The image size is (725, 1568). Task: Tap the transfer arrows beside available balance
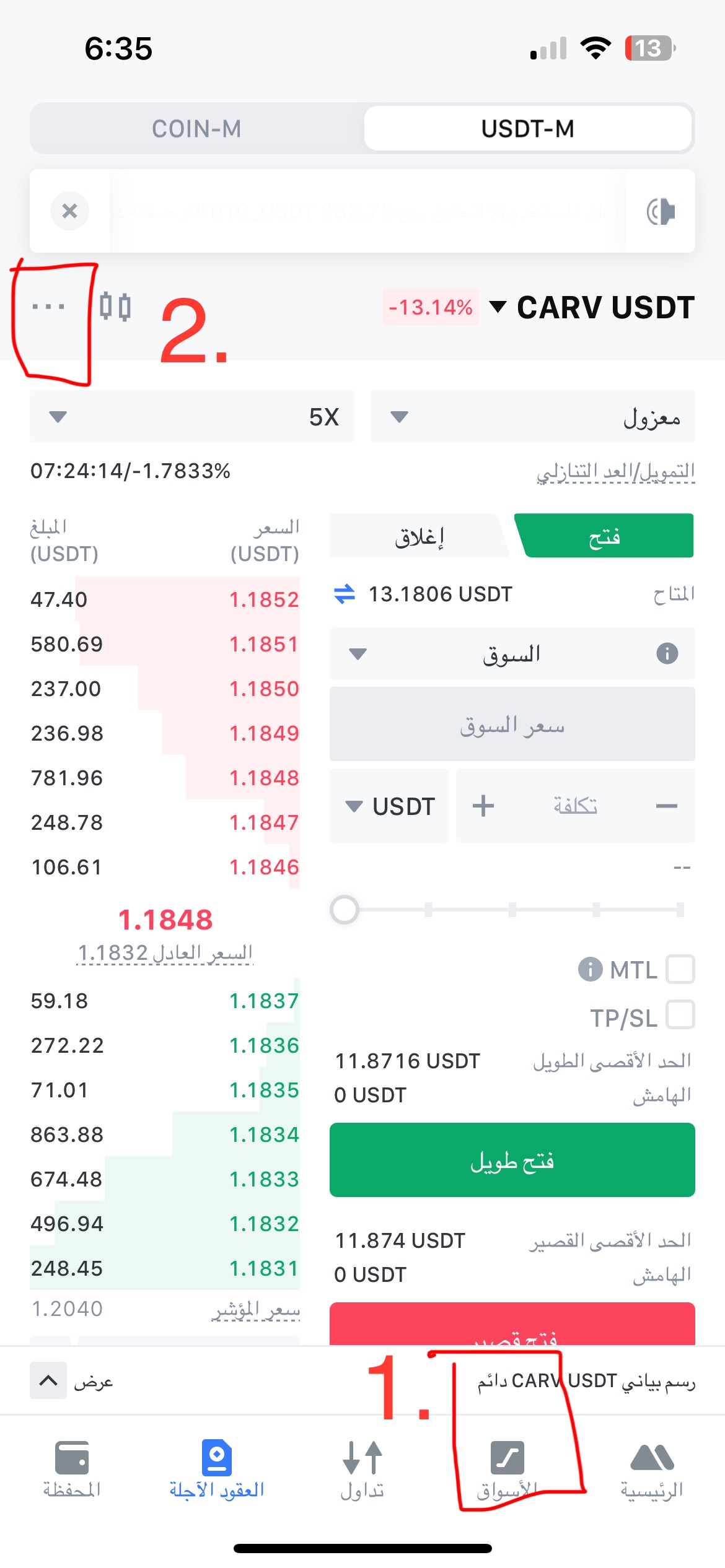point(345,595)
